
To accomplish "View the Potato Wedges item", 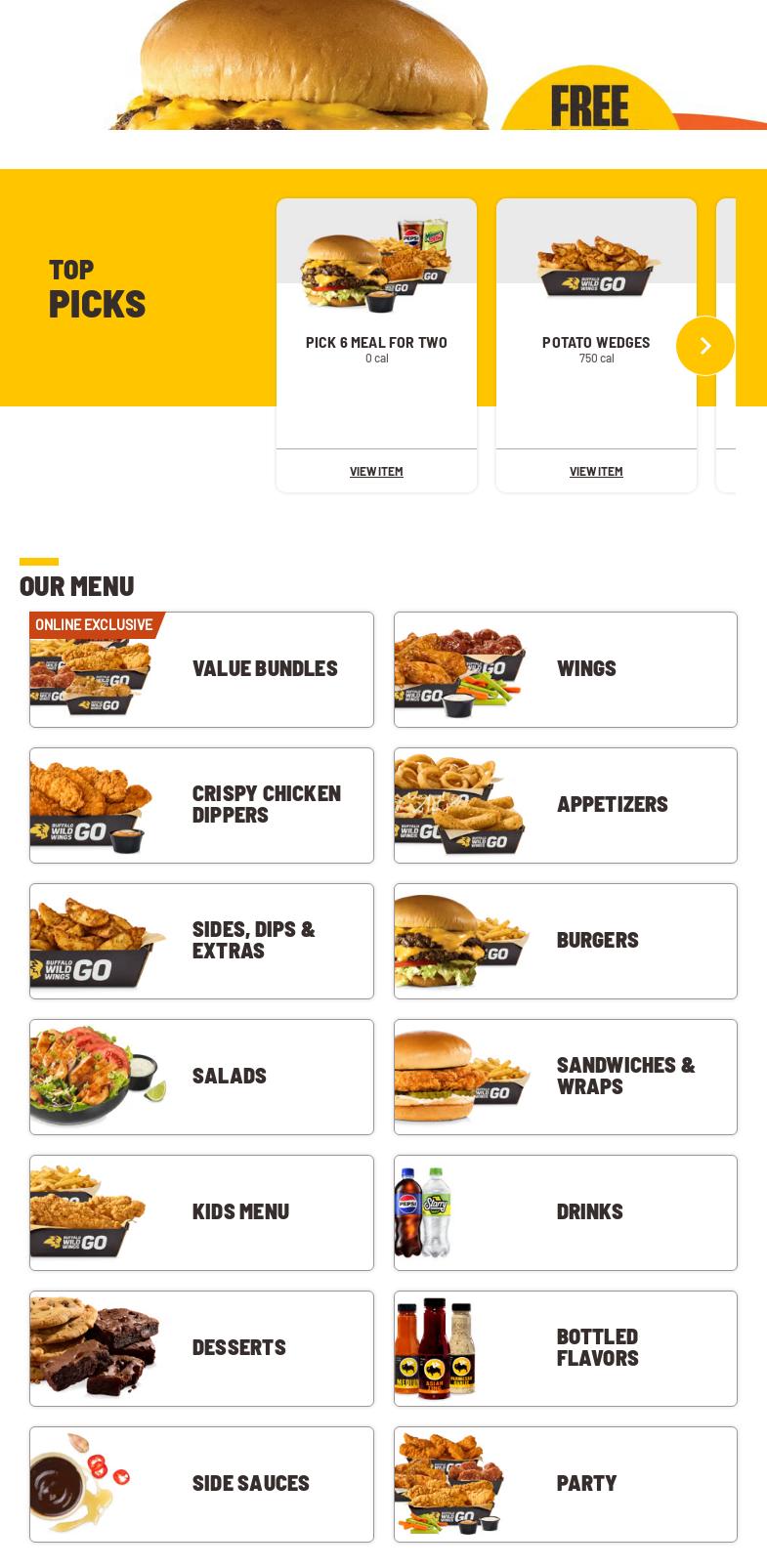I will pyautogui.click(x=596, y=471).
